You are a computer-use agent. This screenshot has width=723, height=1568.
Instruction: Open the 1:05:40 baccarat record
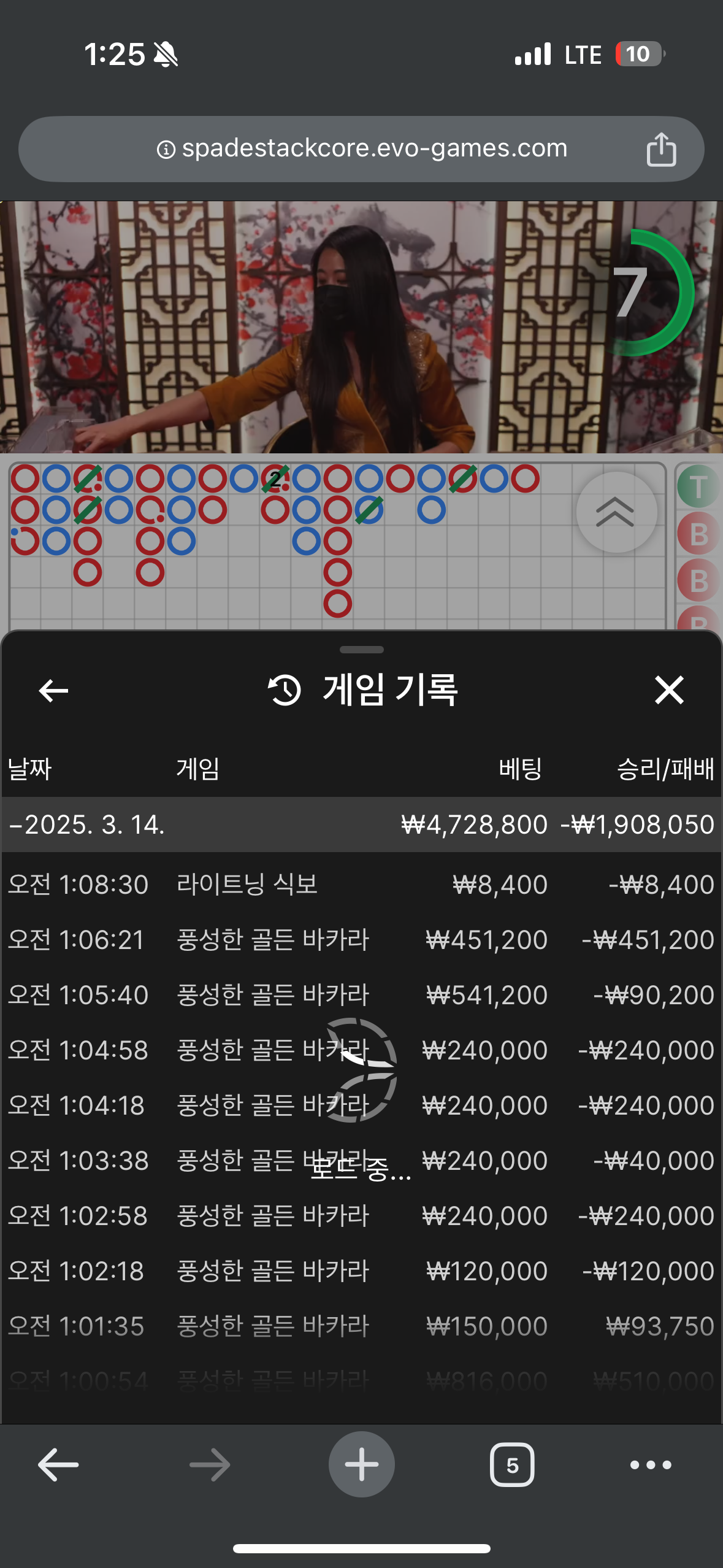pyautogui.click(x=361, y=995)
